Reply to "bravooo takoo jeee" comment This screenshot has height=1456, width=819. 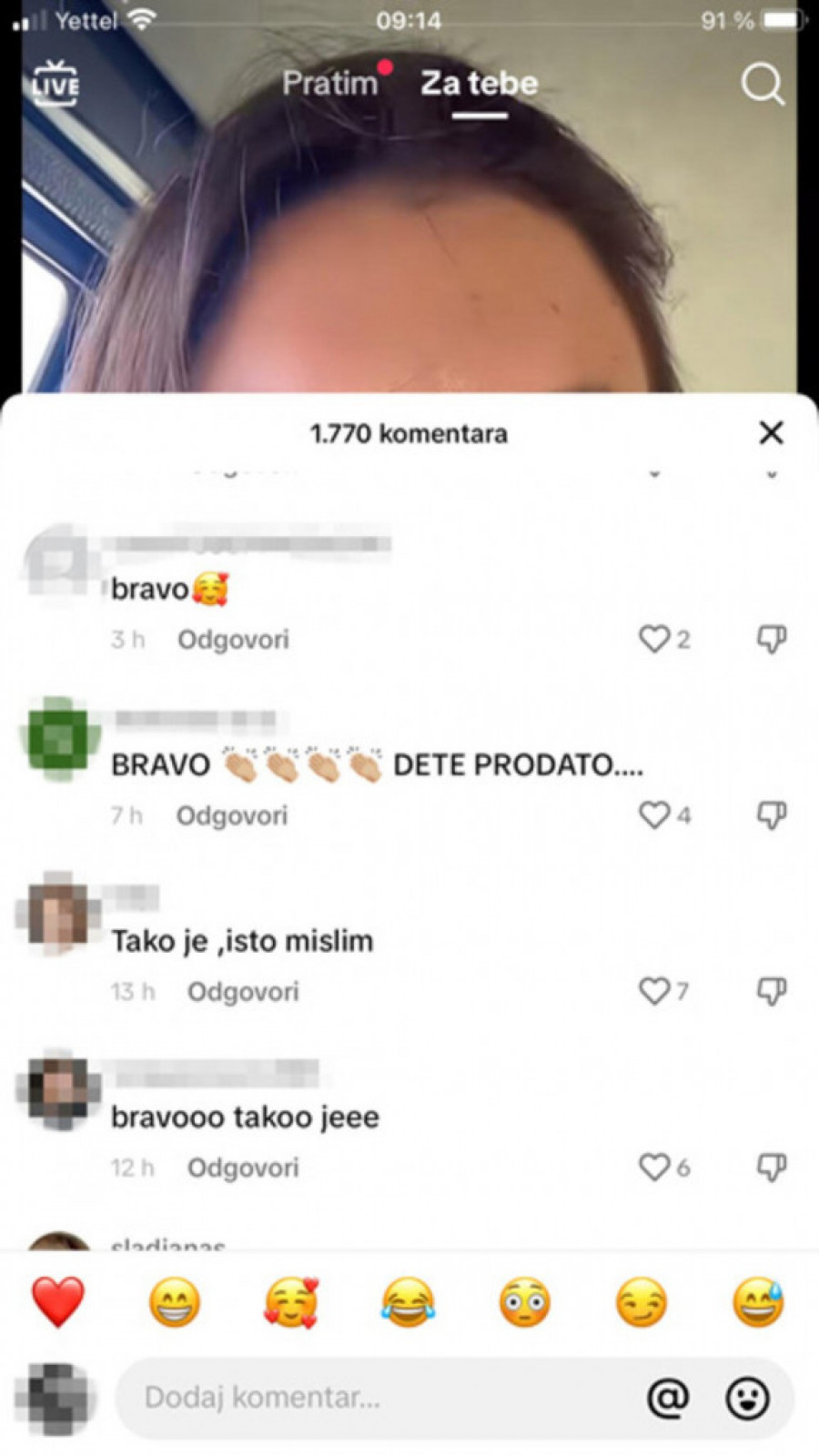pos(243,1168)
